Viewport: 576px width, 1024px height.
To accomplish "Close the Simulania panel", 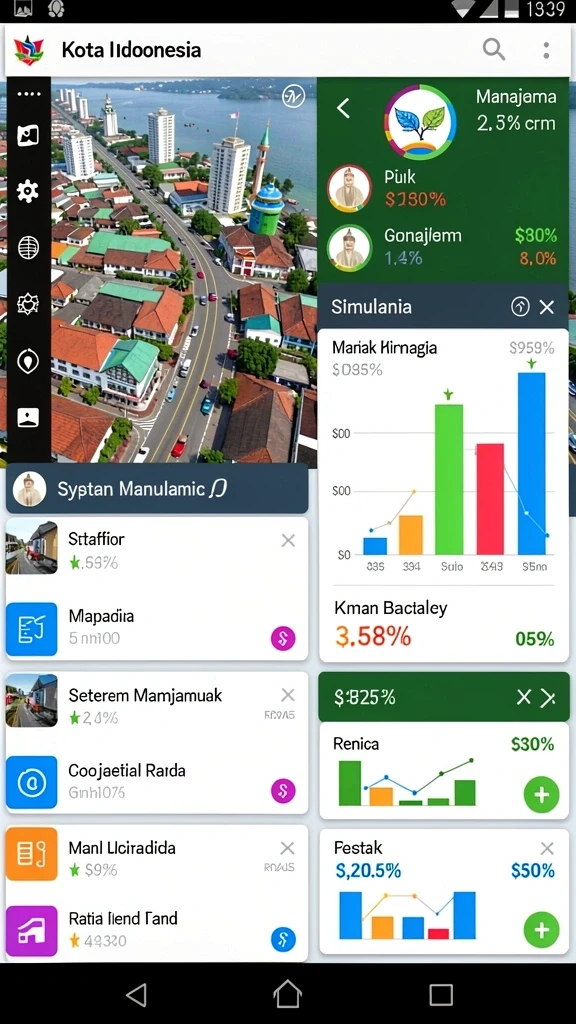I will click(547, 307).
